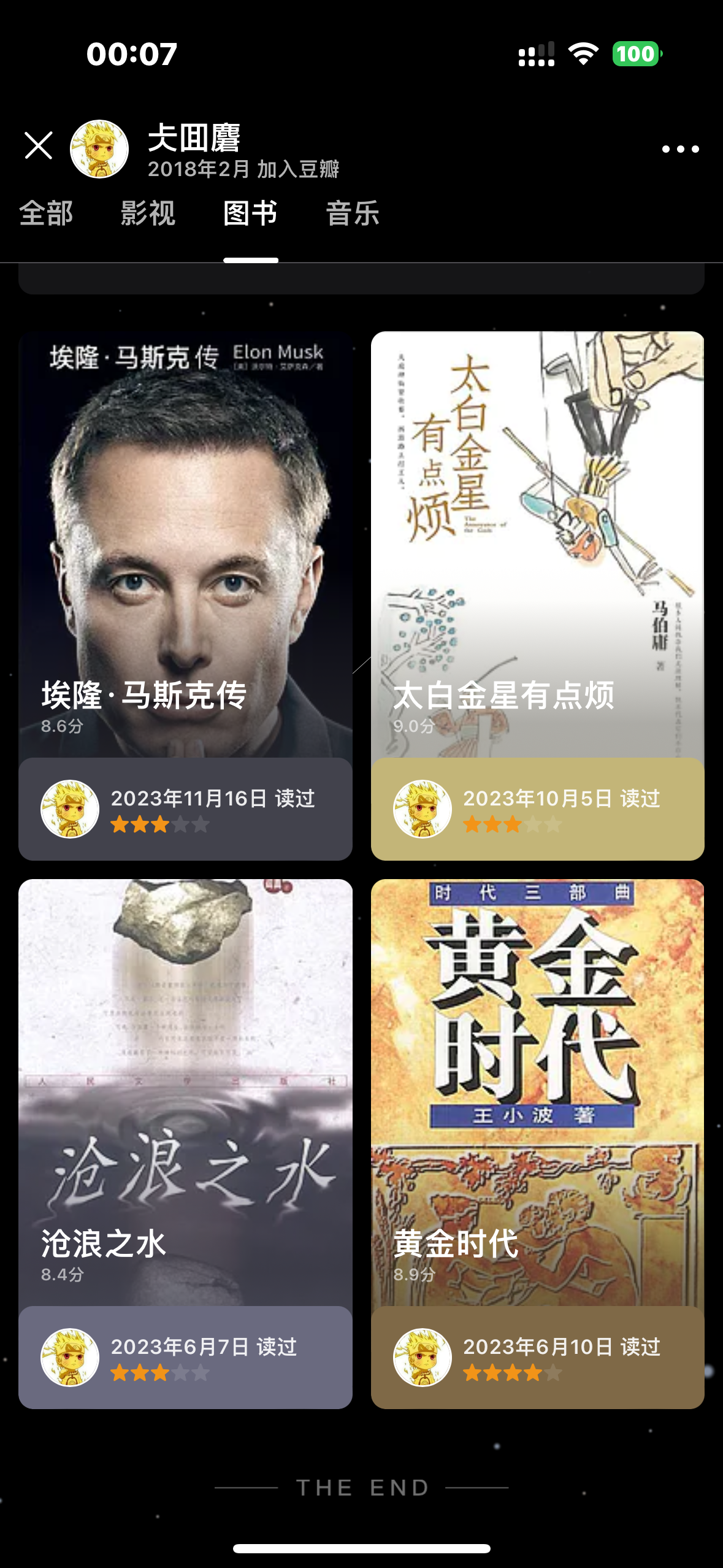Close this profile page
This screenshot has height=1568, width=723.
pyautogui.click(x=38, y=145)
